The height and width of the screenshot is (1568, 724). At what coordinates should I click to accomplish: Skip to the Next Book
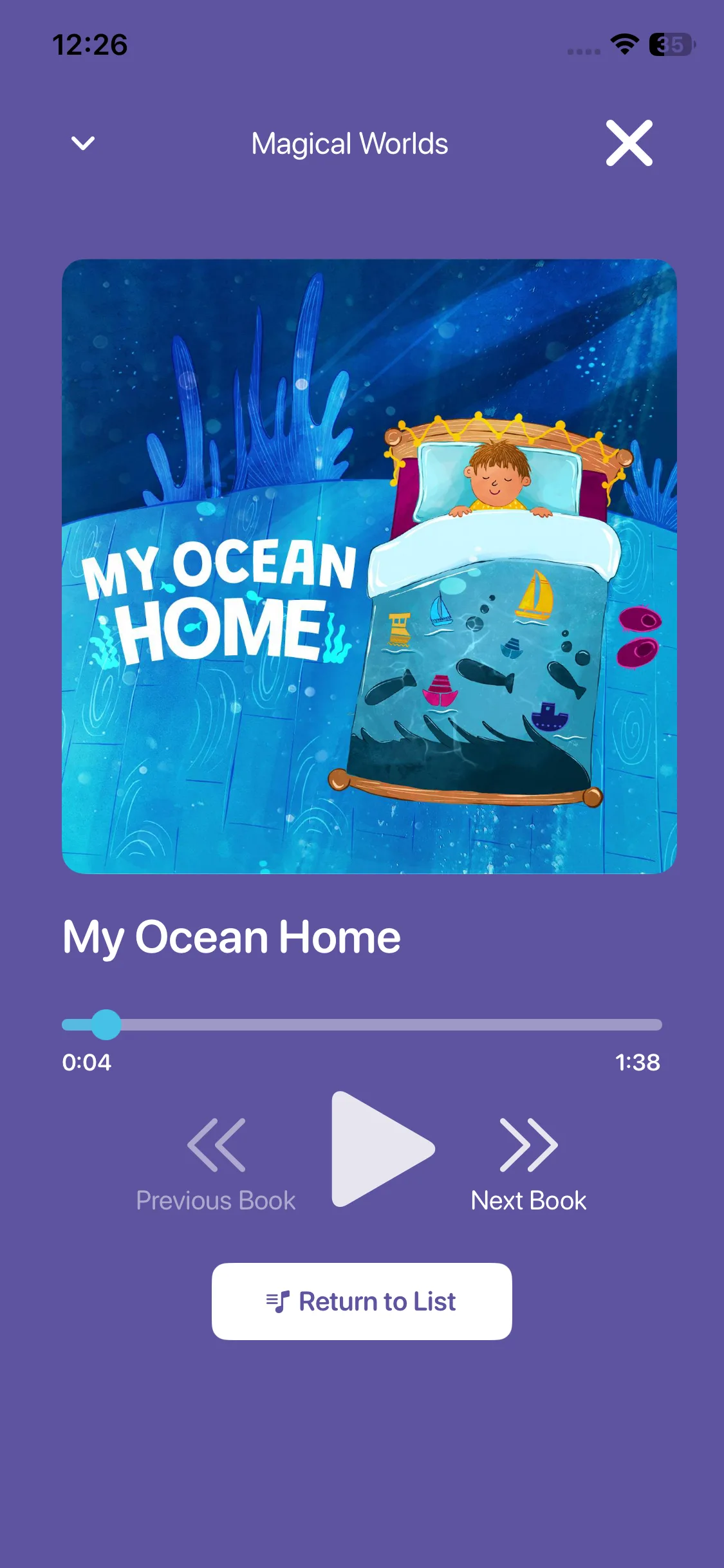click(x=529, y=1165)
